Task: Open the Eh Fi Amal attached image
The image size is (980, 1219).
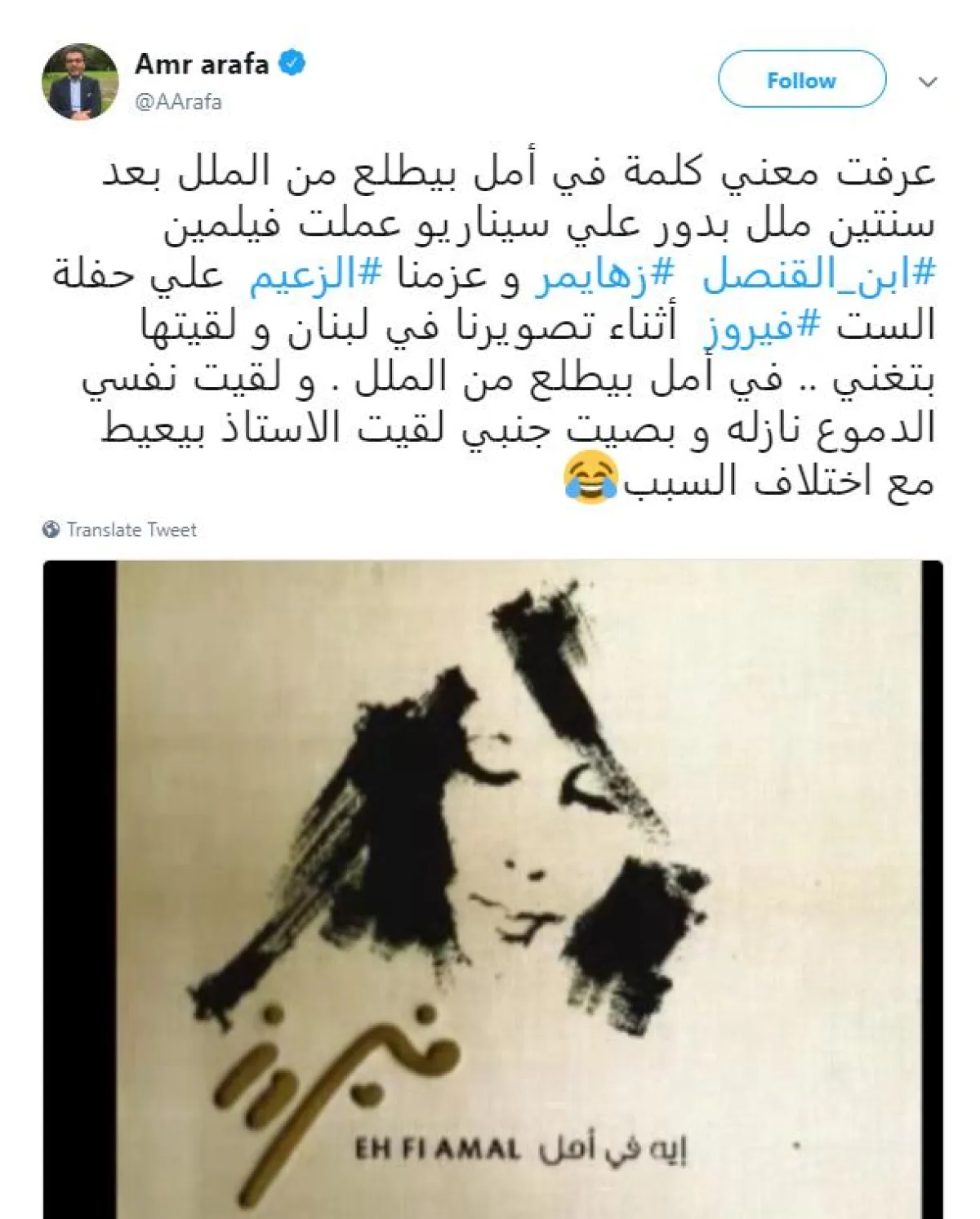Action: (492, 888)
